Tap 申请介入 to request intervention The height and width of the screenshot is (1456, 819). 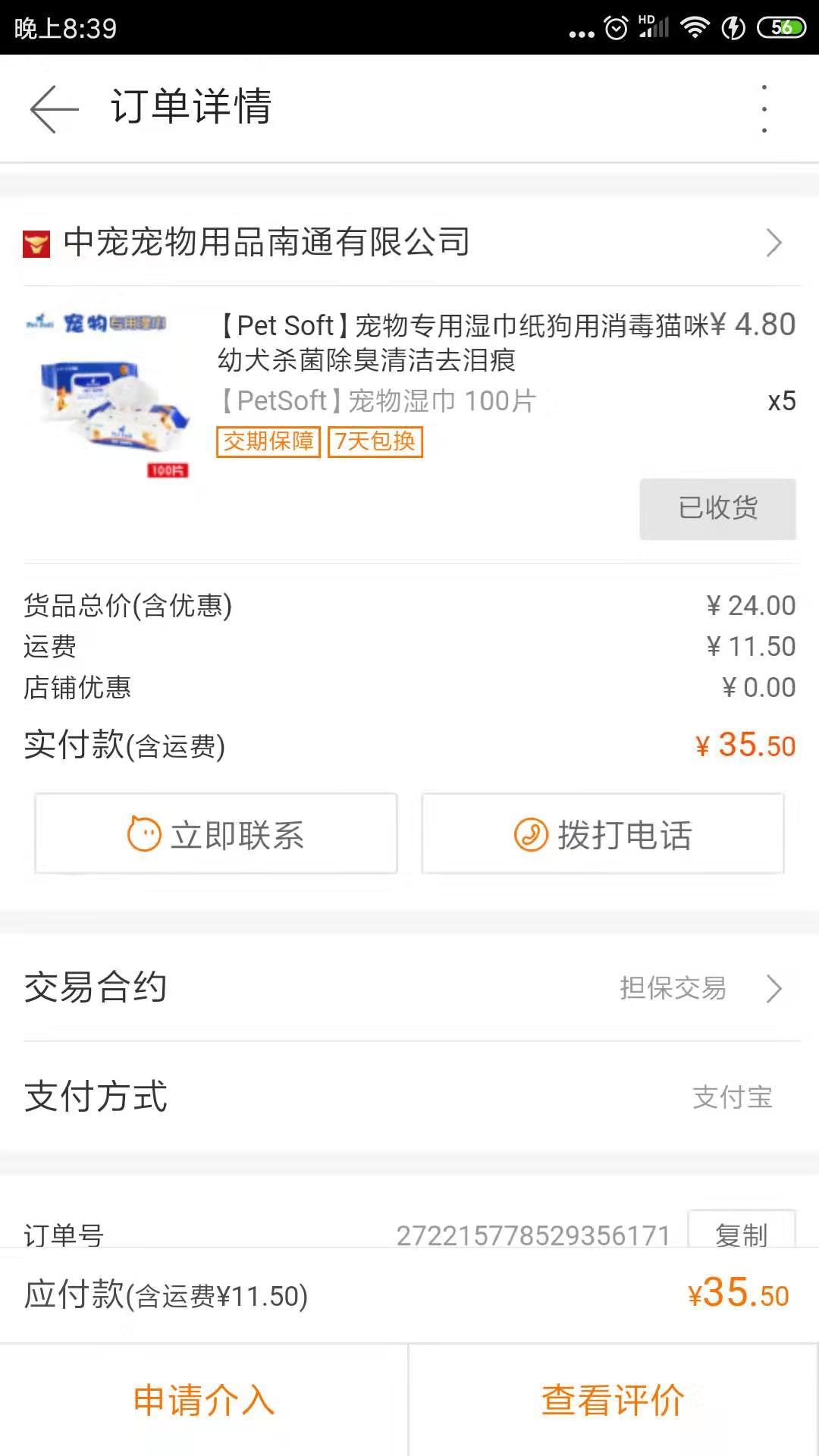[204, 1400]
